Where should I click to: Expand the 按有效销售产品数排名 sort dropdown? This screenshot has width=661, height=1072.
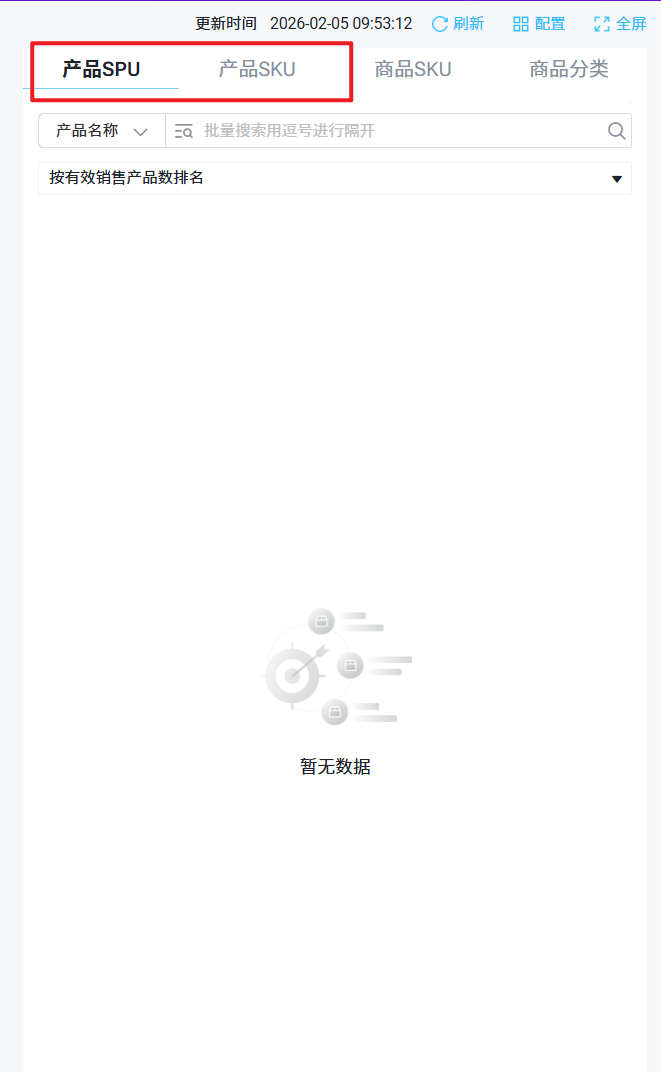click(x=334, y=178)
